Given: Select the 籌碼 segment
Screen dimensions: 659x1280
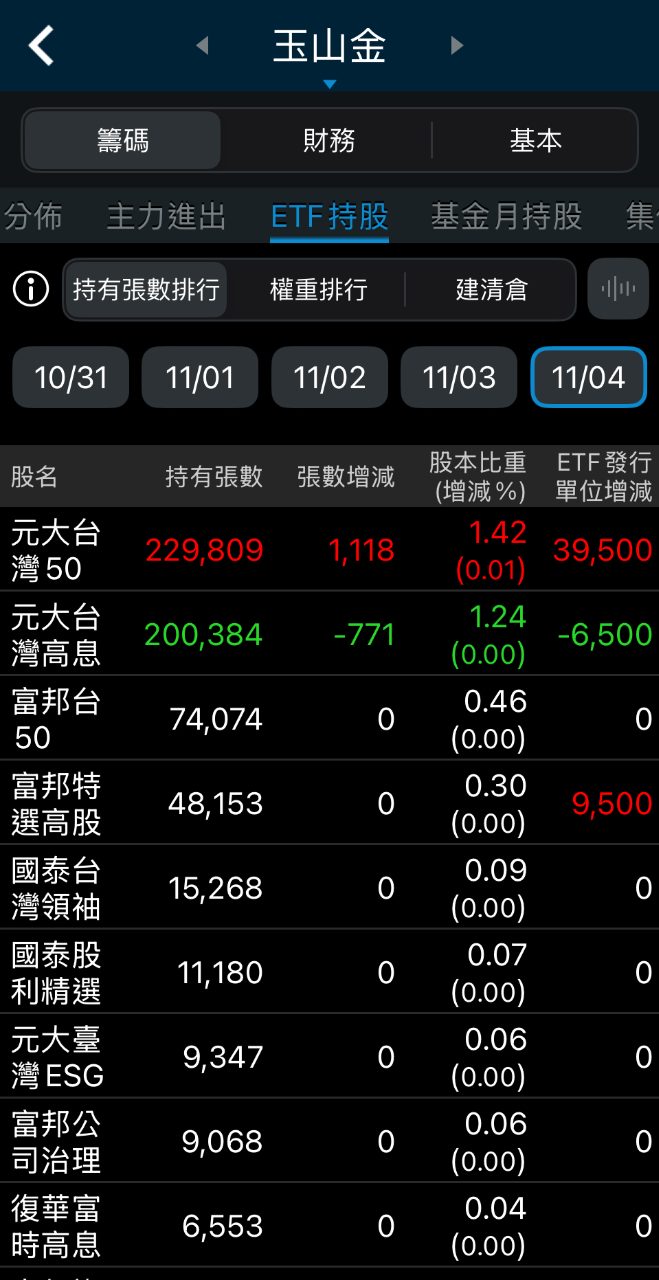Looking at the screenshot, I should point(122,141).
